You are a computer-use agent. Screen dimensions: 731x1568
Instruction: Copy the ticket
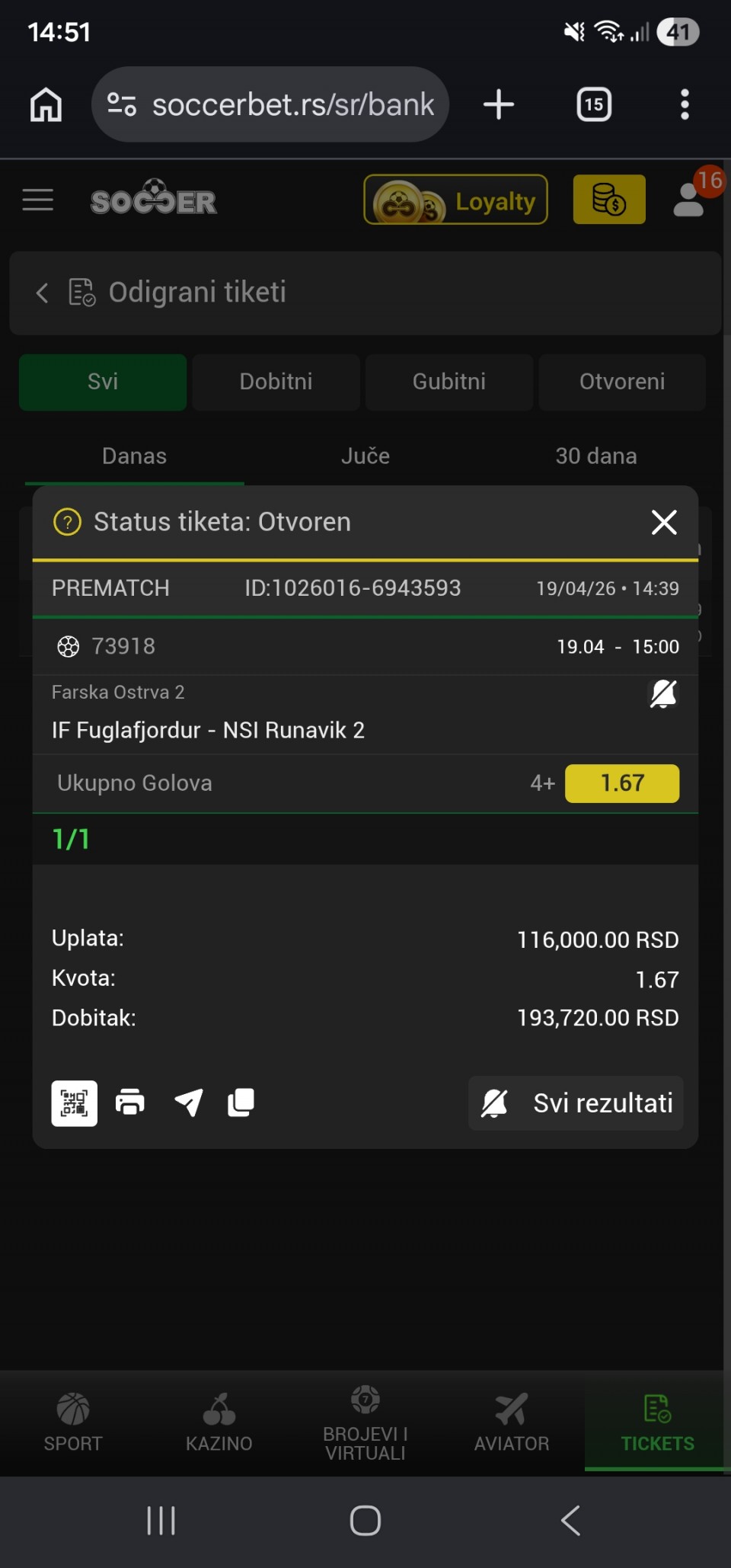(241, 1102)
